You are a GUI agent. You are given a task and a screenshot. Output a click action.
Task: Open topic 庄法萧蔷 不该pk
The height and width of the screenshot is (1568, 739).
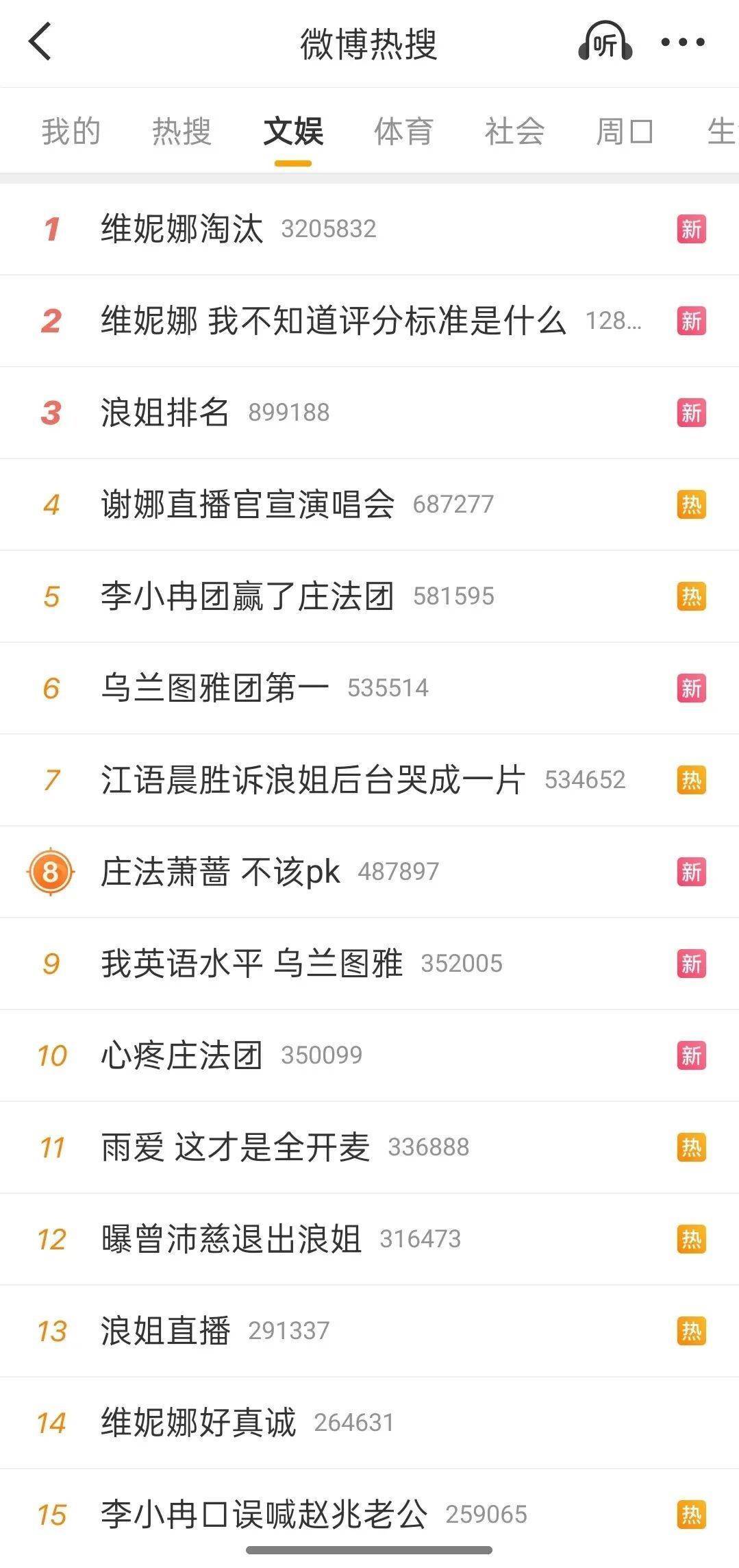[x=221, y=872]
